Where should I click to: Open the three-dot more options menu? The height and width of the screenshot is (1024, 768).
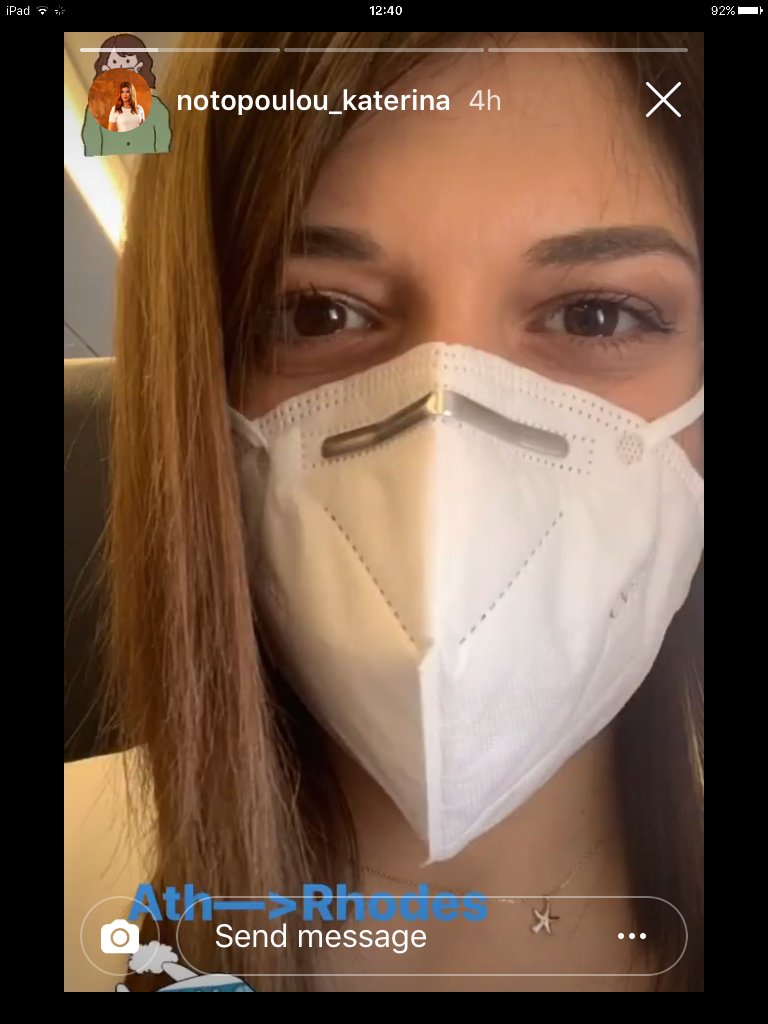point(632,937)
